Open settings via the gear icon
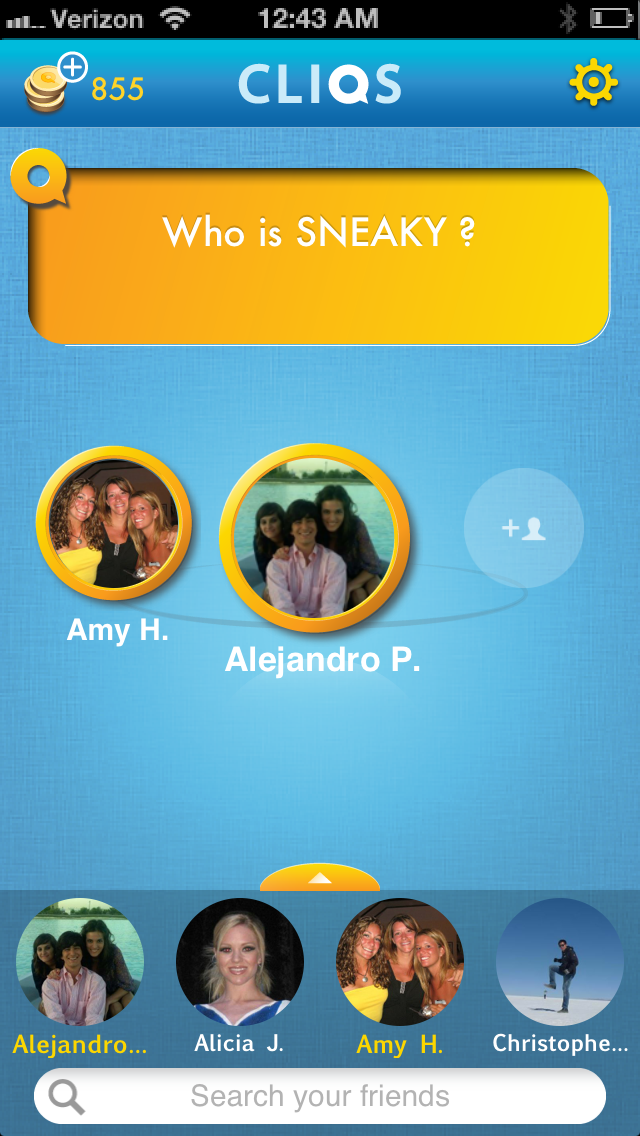 [x=594, y=83]
